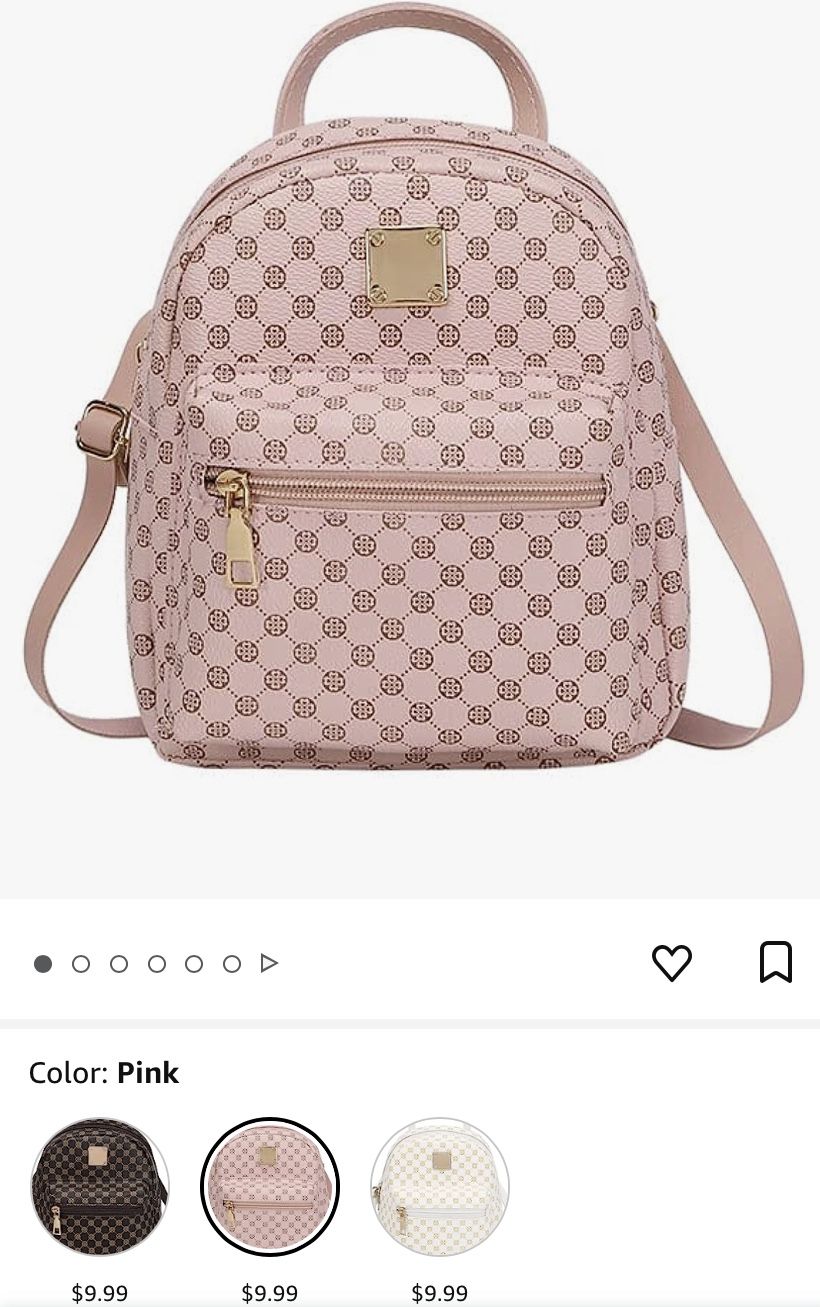Select the black color swatch

(100, 1187)
